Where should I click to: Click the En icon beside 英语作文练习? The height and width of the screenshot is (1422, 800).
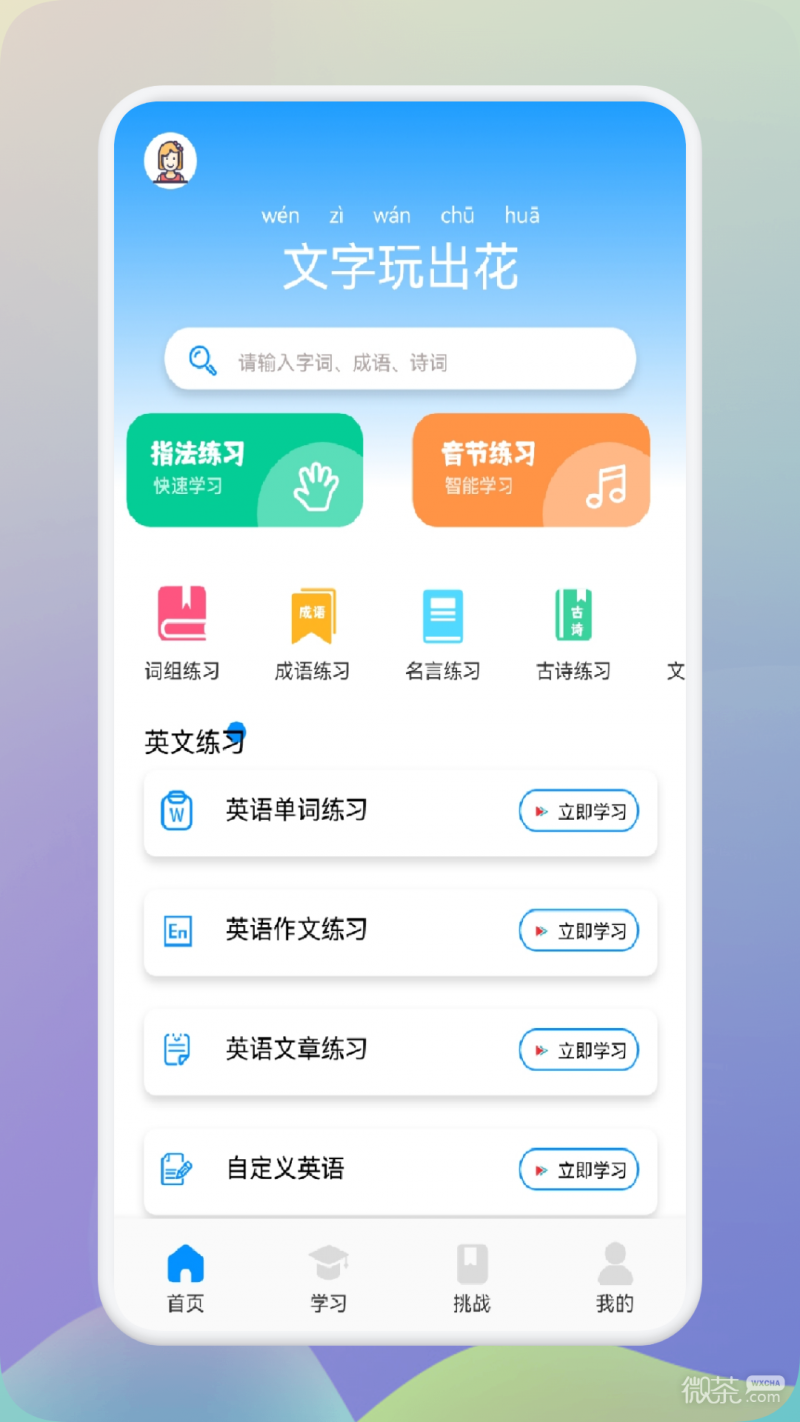[178, 930]
